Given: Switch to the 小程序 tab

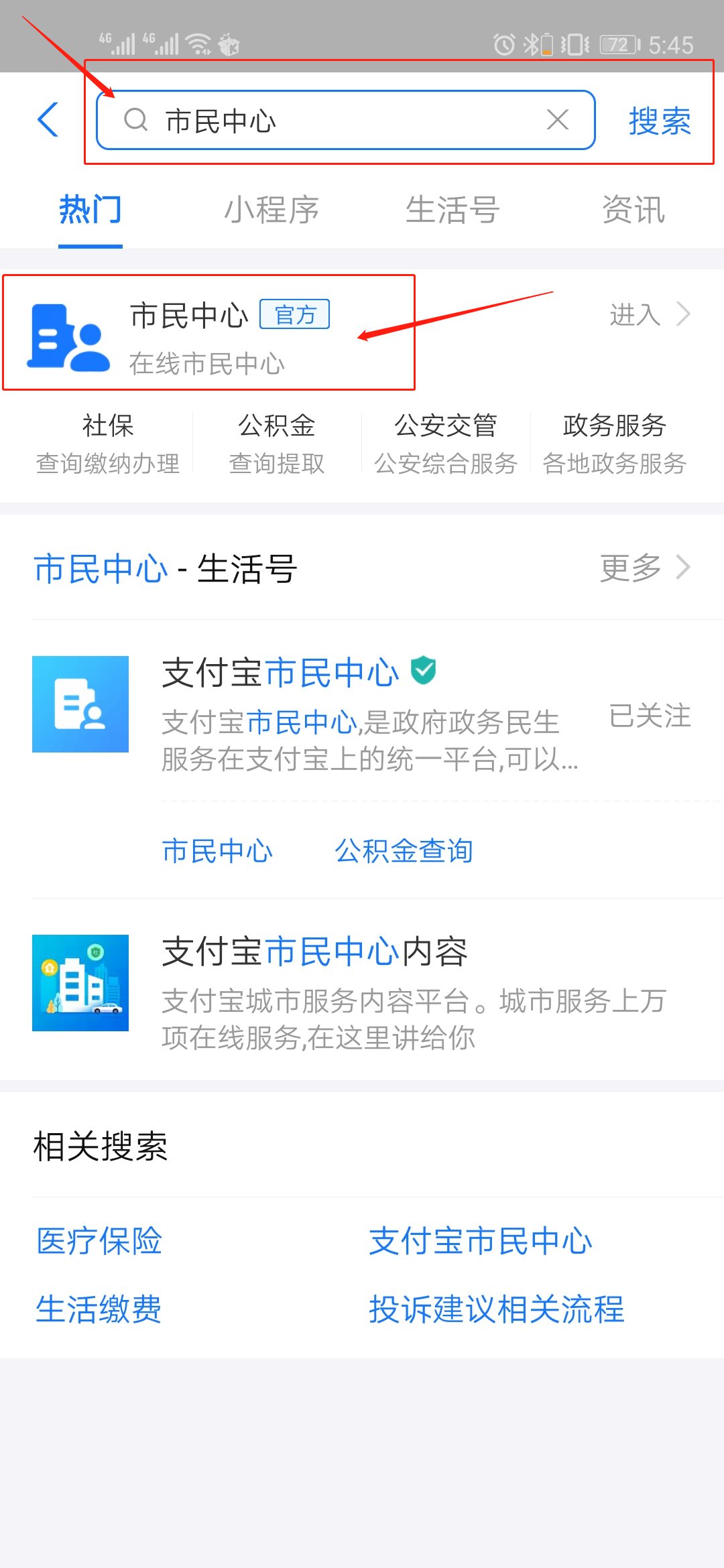Looking at the screenshot, I should (271, 210).
